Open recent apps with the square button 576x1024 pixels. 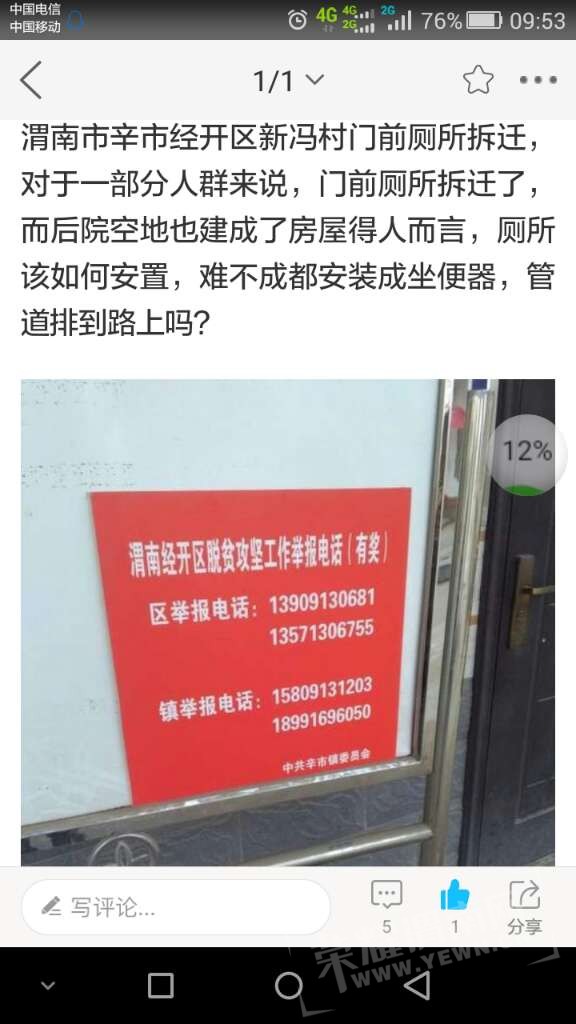[161, 985]
